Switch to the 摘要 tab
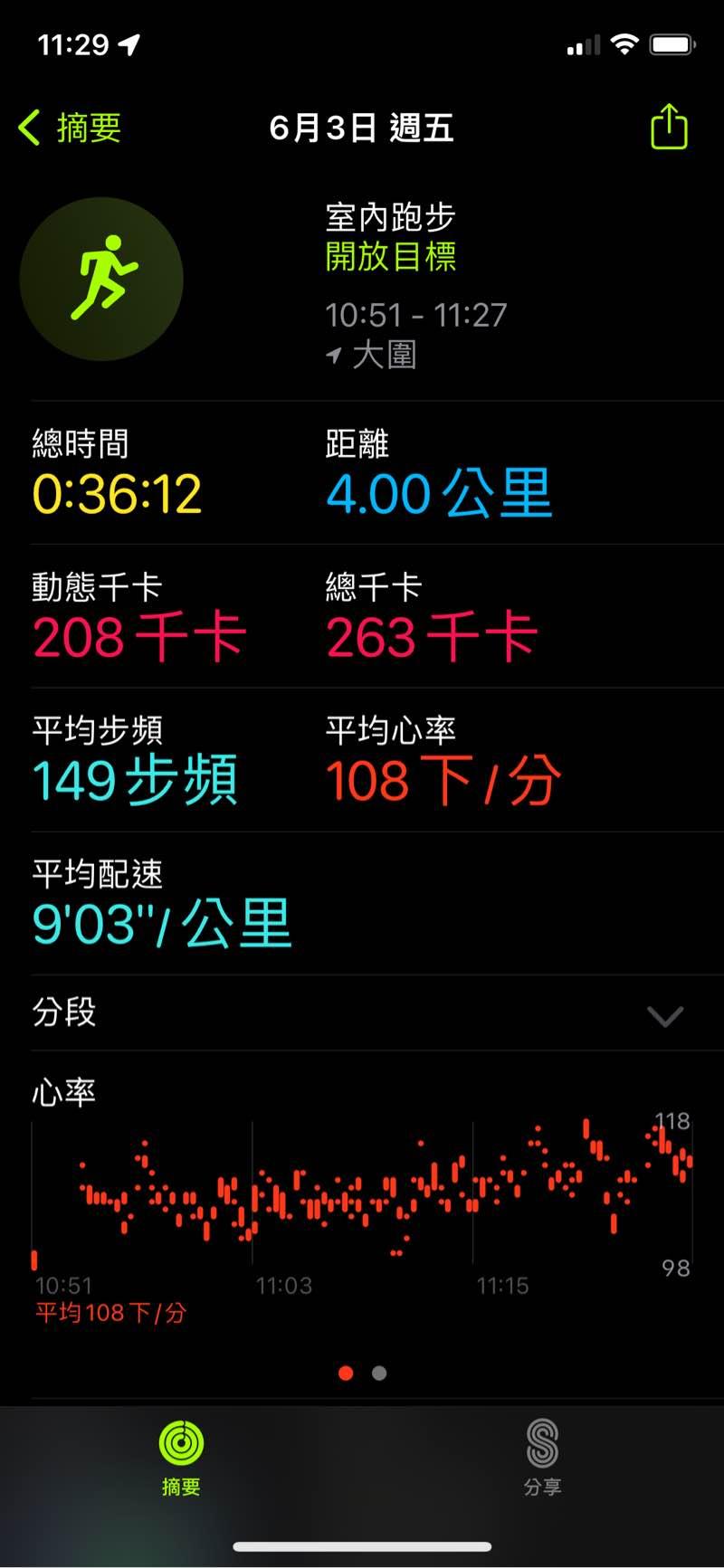 click(x=181, y=1457)
